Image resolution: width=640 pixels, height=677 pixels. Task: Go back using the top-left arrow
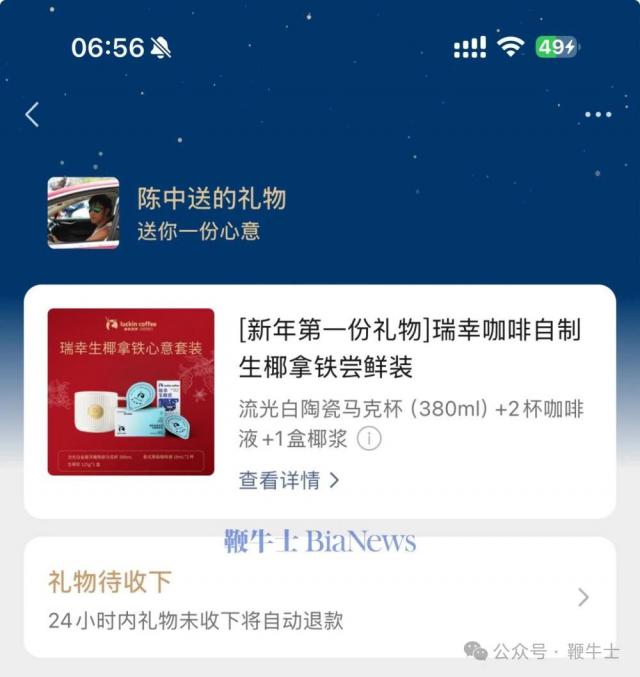click(32, 114)
